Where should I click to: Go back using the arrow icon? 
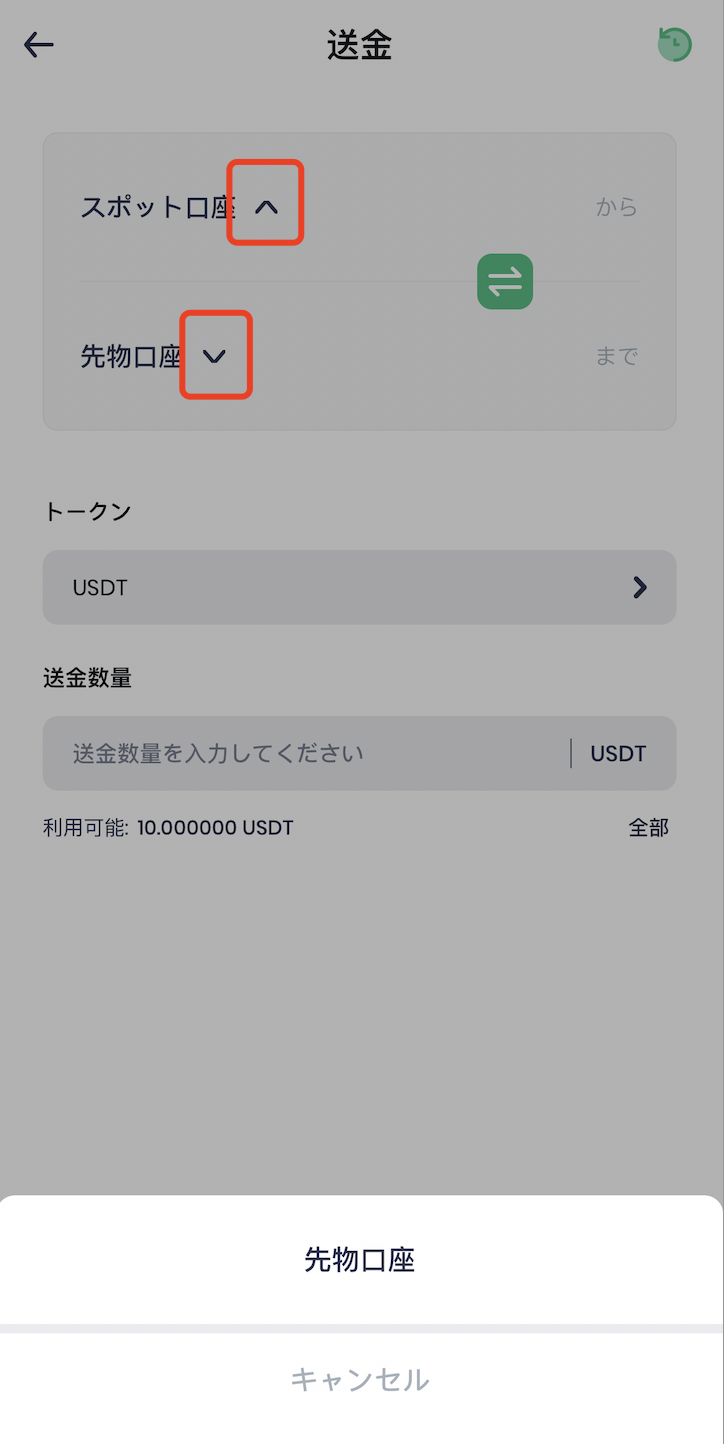click(x=39, y=45)
